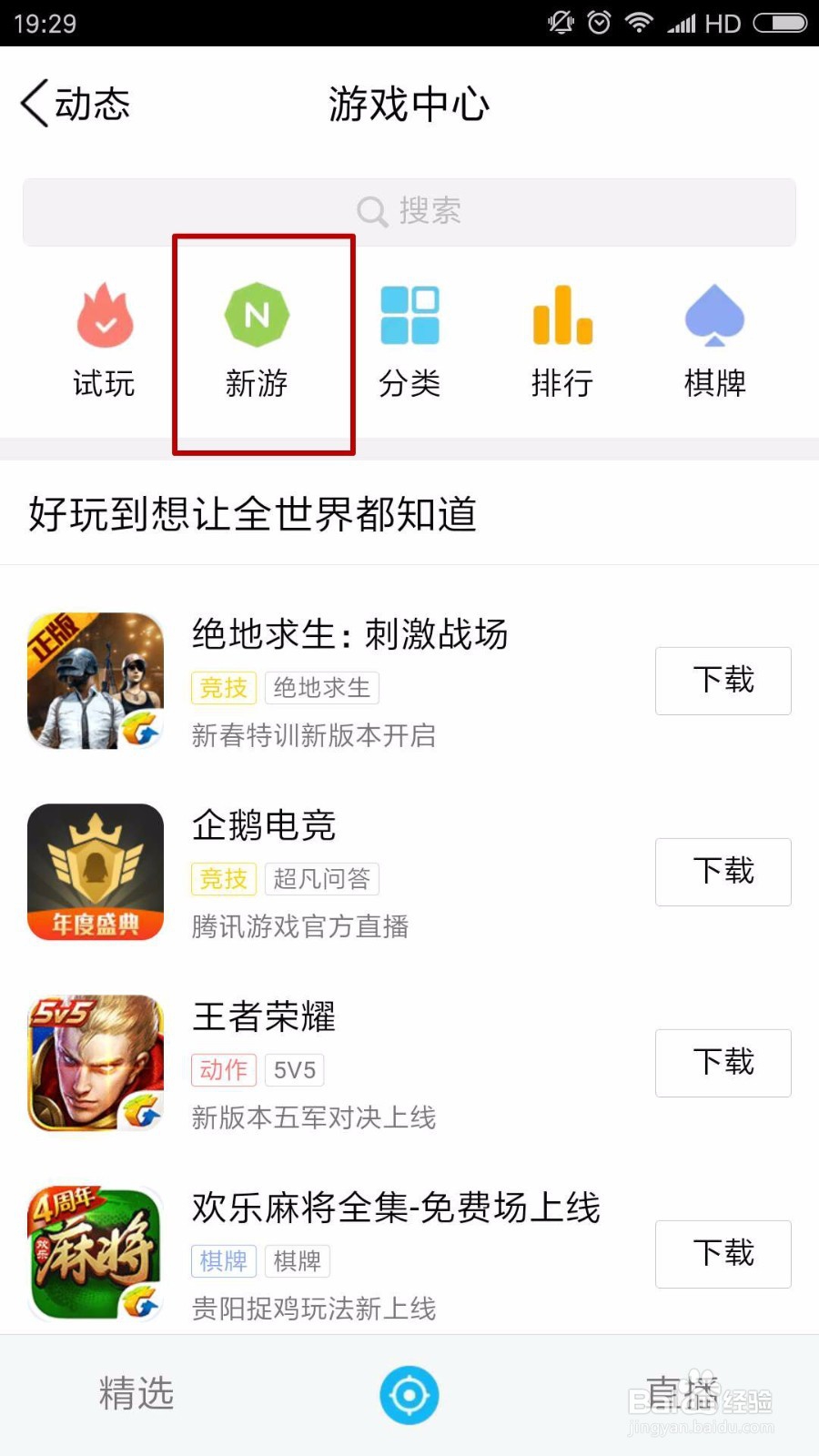Download 绝地求生：刺激战场
This screenshot has width=819, height=1456.
click(x=723, y=681)
